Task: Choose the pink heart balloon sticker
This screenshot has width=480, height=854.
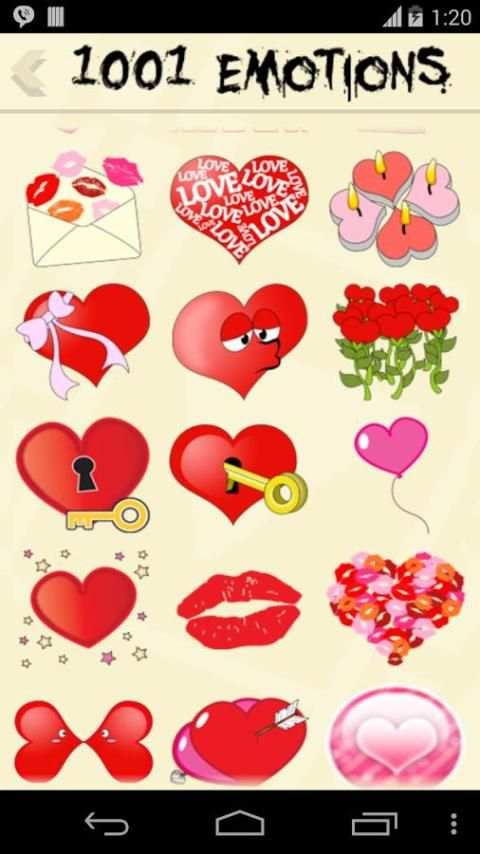Action: tap(393, 475)
